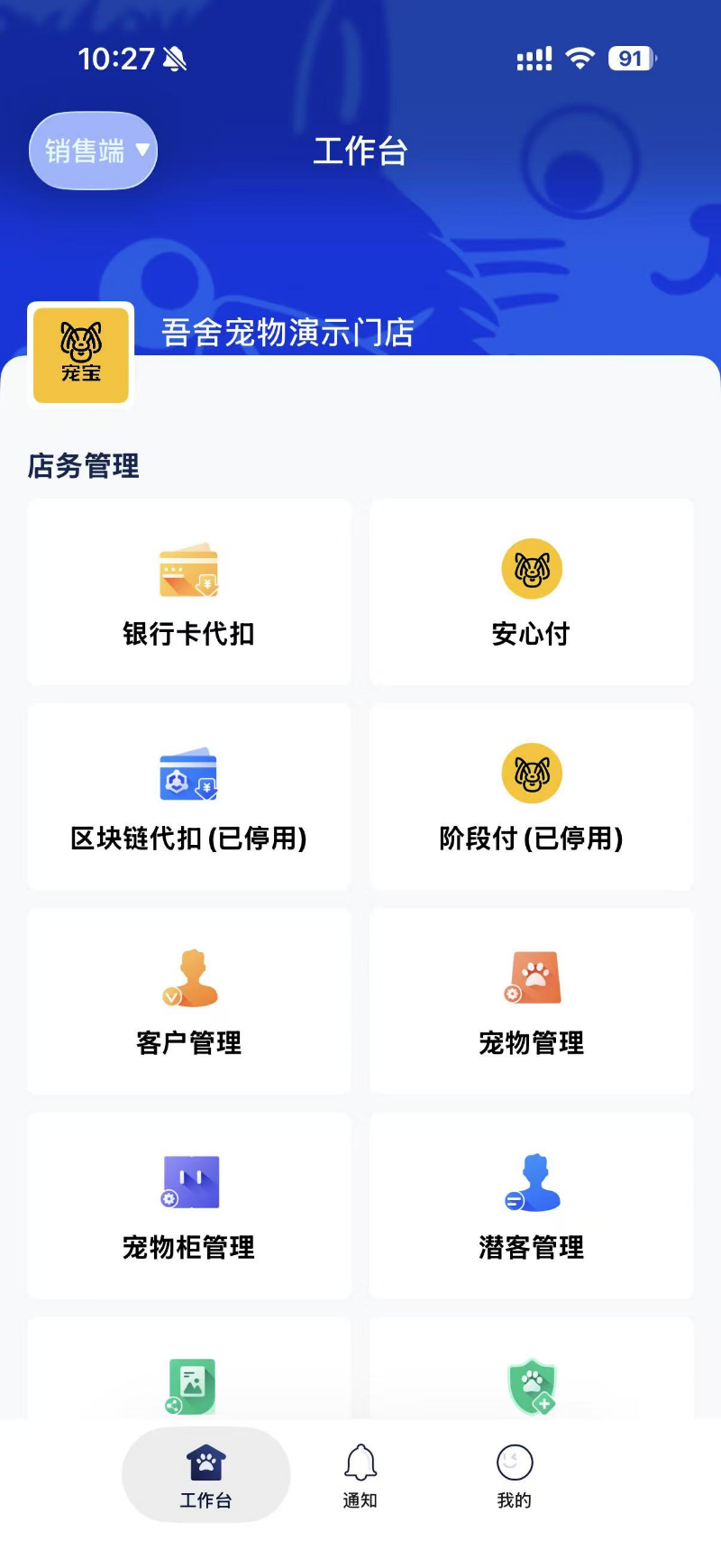This screenshot has height=1568, width=721.
Task: Expand the 销售端 mode switcher dropdown
Action: pos(92,151)
